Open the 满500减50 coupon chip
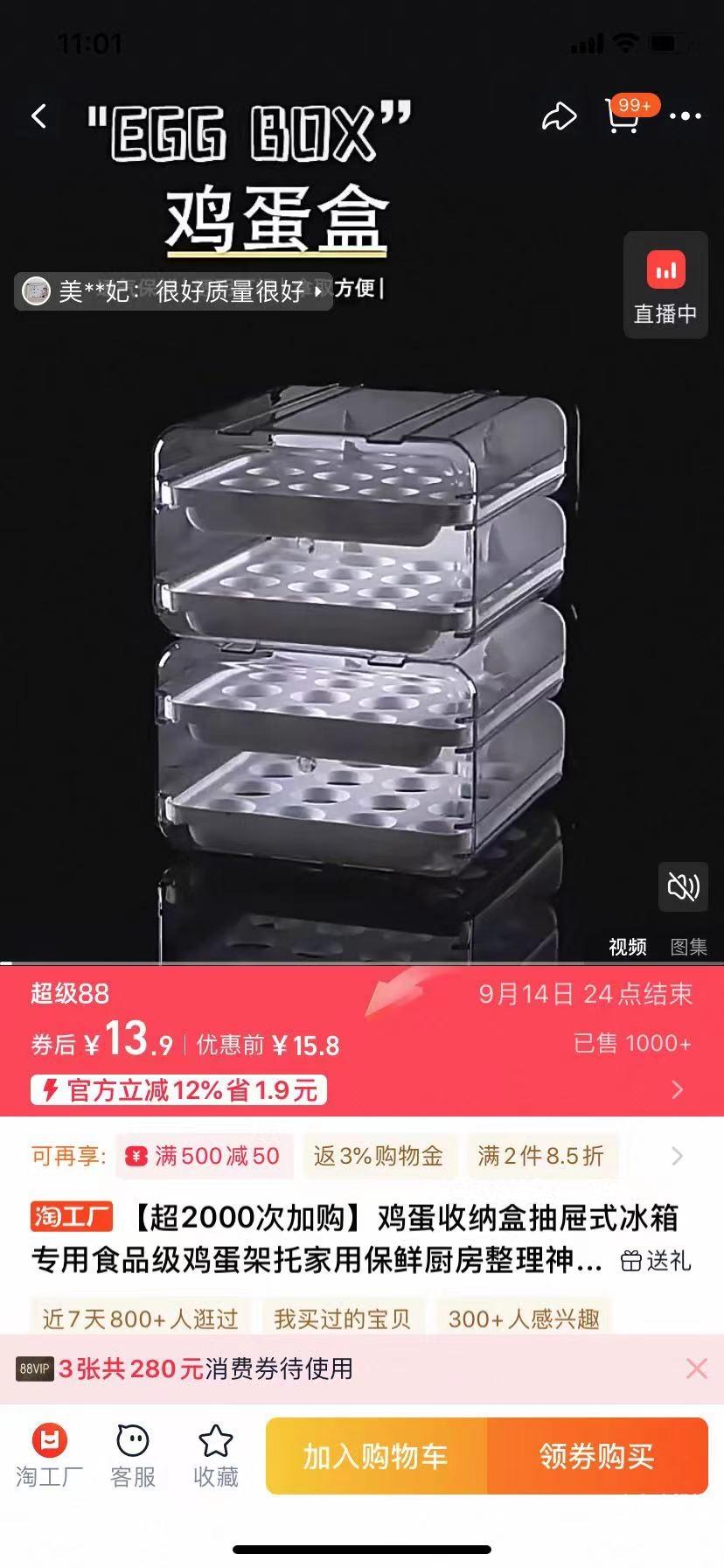The image size is (724, 1568). 204,1156
